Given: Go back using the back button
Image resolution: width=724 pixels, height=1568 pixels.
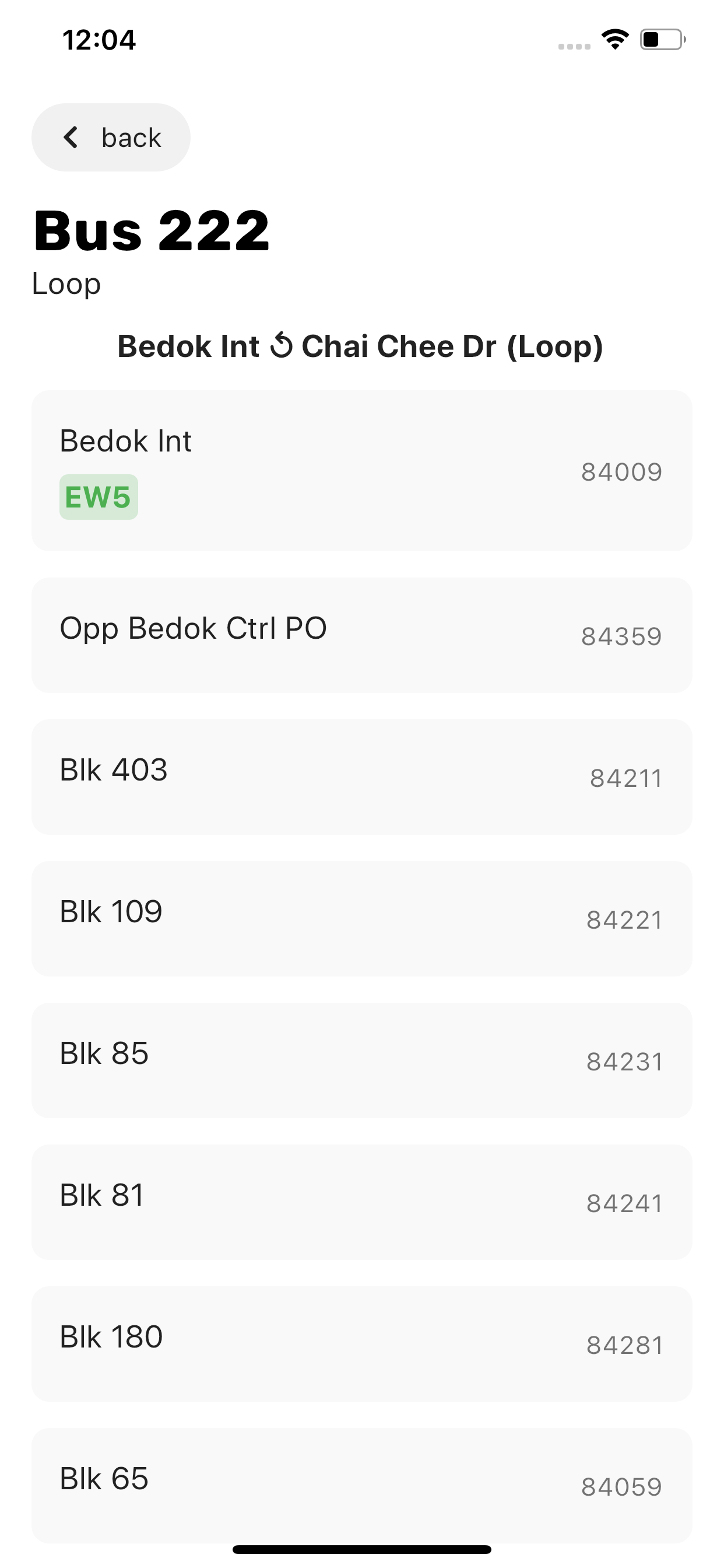Looking at the screenshot, I should (x=111, y=138).
